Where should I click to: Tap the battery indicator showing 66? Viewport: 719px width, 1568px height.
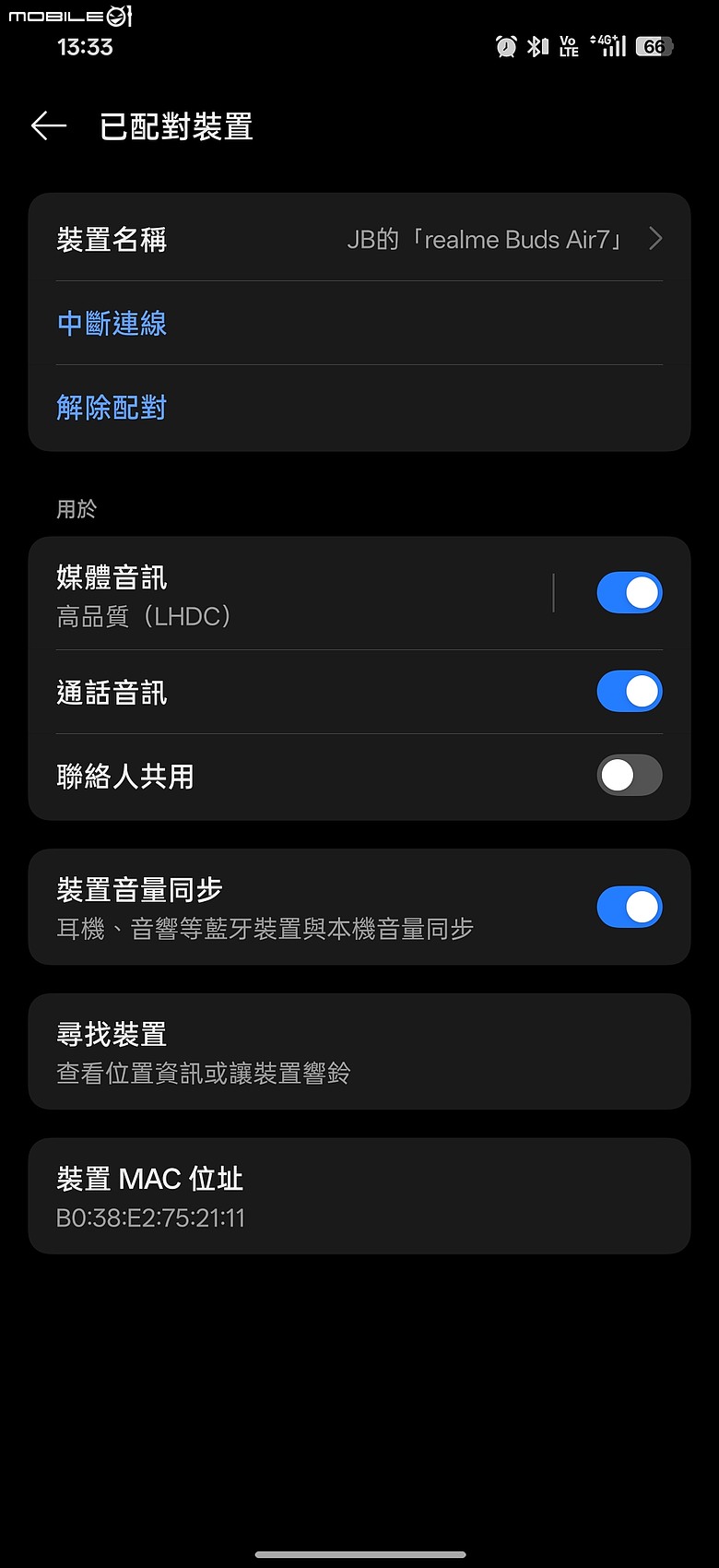tap(654, 46)
